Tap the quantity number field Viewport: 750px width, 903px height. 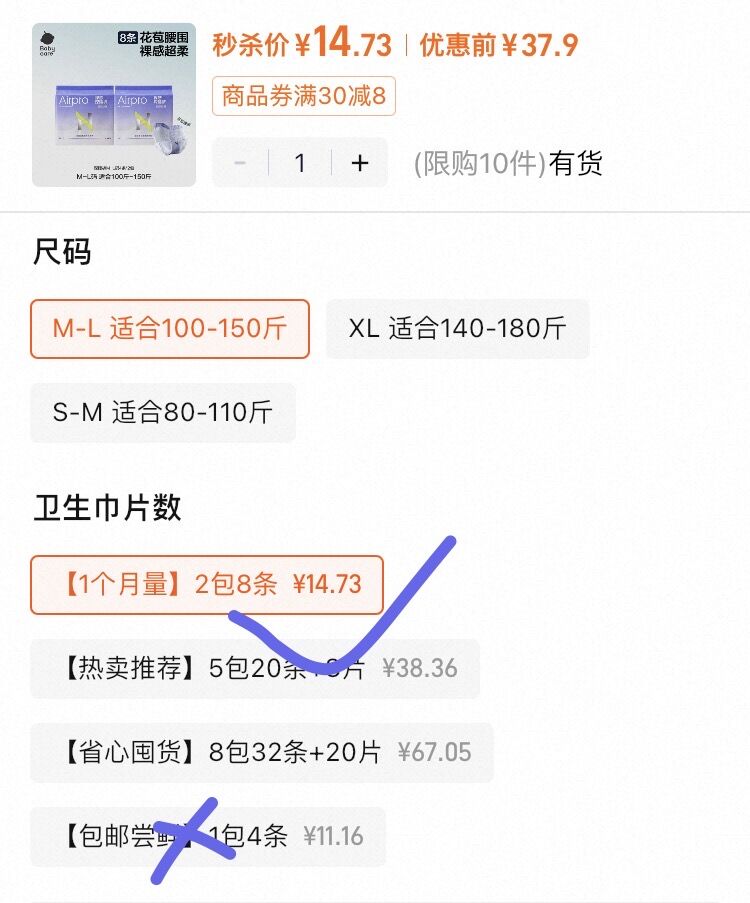[x=300, y=163]
